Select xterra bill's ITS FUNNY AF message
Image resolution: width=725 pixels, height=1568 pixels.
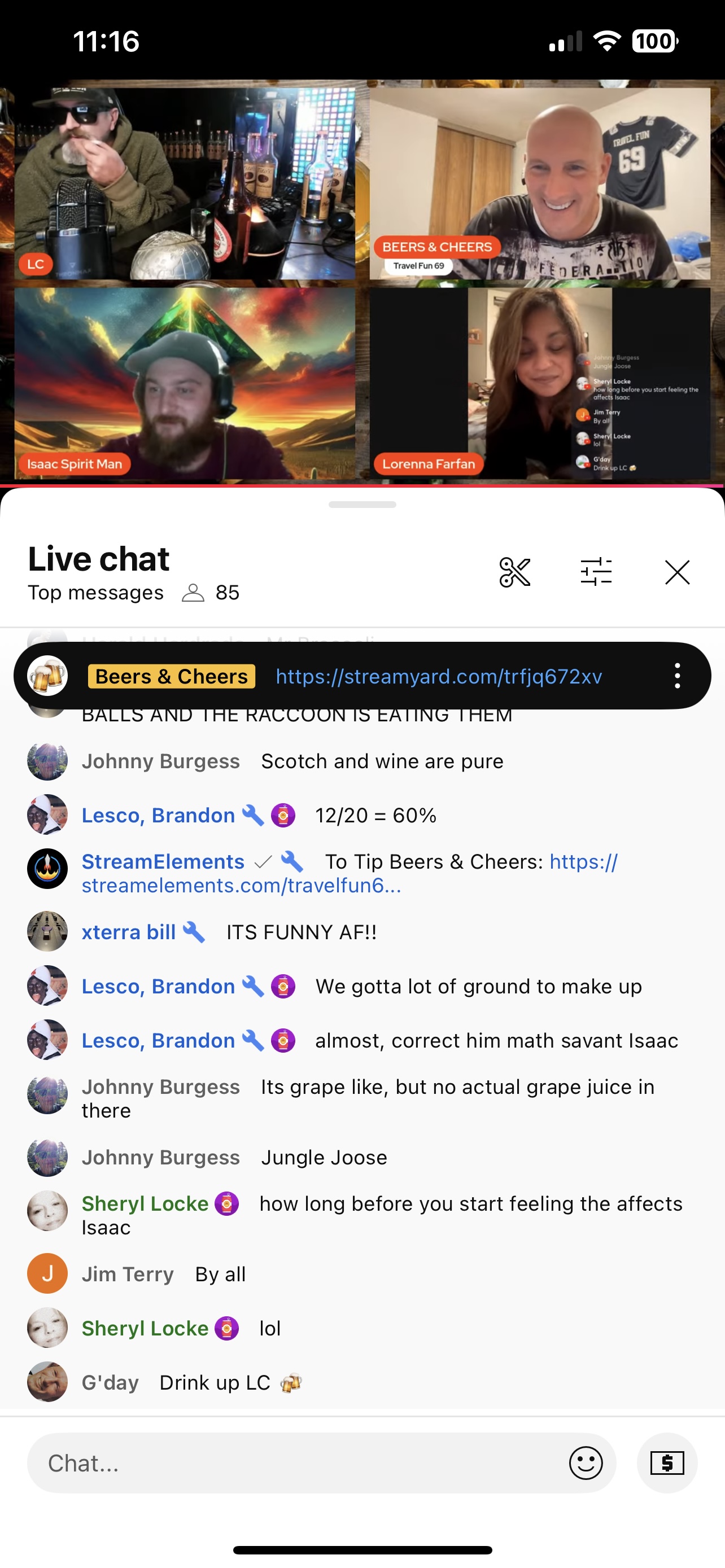pos(301,932)
